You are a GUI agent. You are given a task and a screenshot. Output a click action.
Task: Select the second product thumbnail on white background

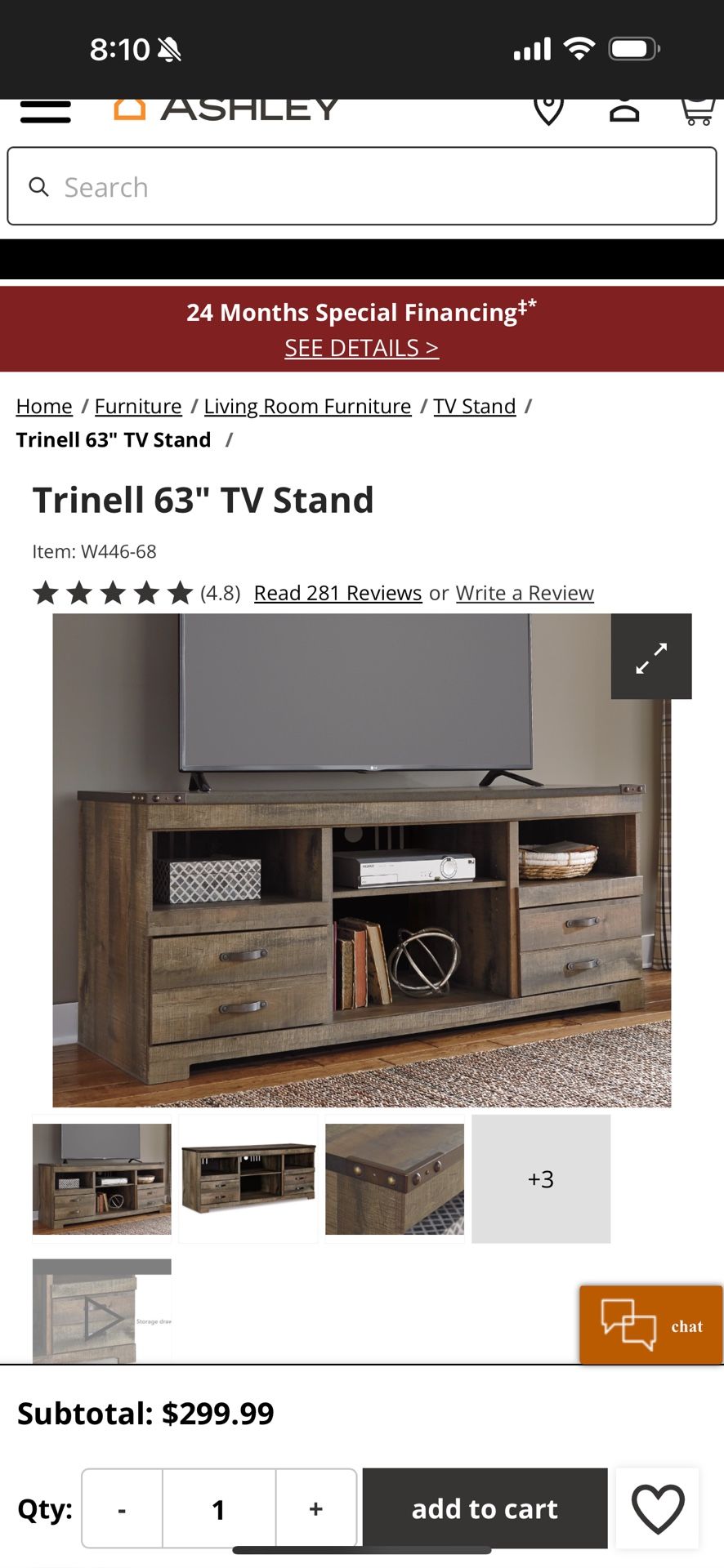point(248,1178)
